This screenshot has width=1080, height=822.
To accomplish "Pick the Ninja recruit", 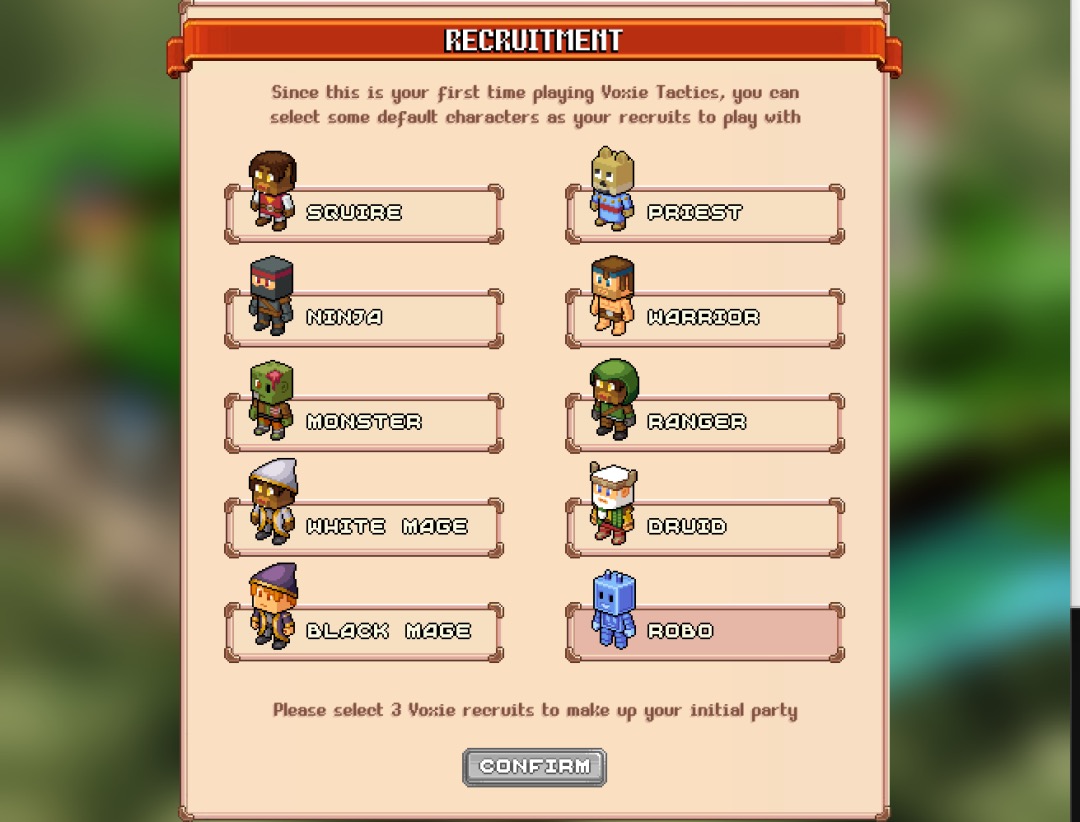I will click(364, 318).
